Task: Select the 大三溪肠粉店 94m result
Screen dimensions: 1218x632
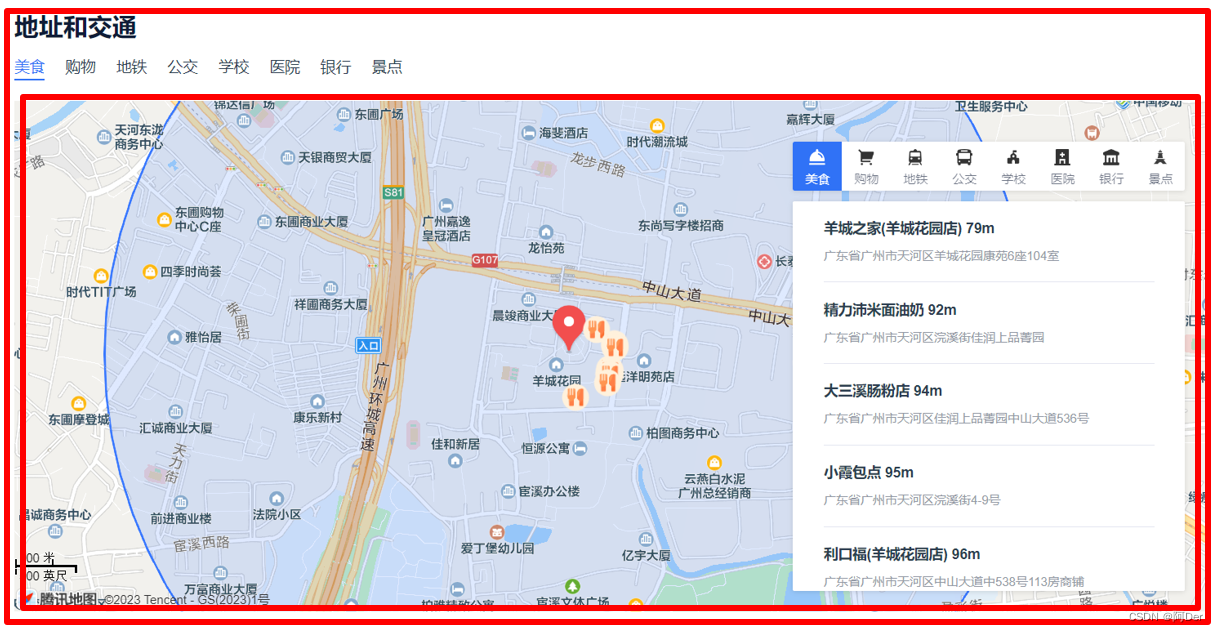Action: point(882,391)
